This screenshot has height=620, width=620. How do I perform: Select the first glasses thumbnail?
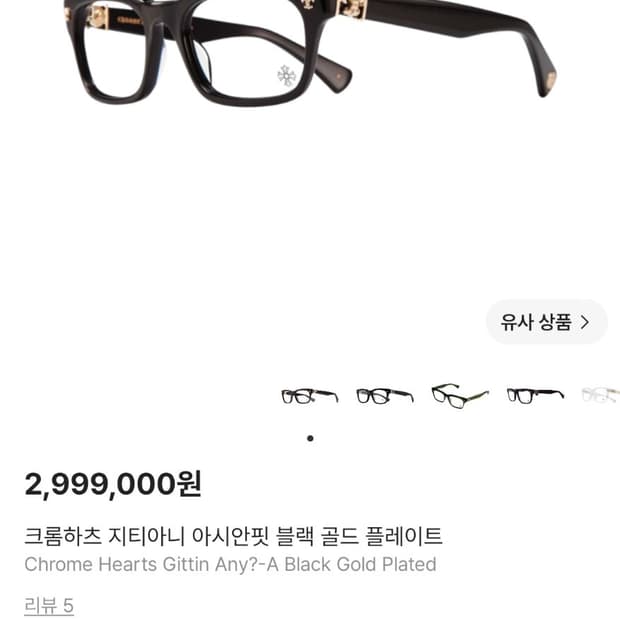310,396
